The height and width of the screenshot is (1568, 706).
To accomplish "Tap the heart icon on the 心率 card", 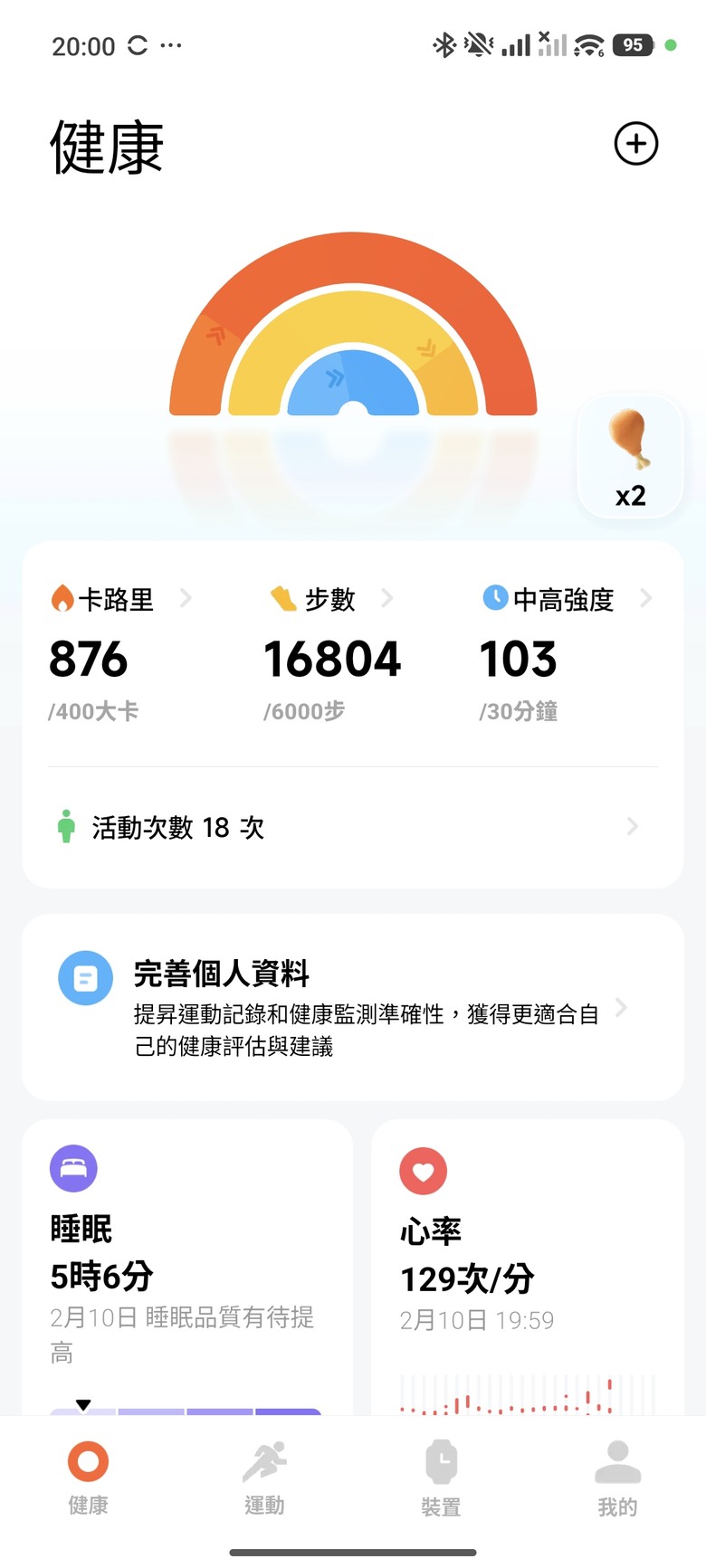I will point(423,1171).
